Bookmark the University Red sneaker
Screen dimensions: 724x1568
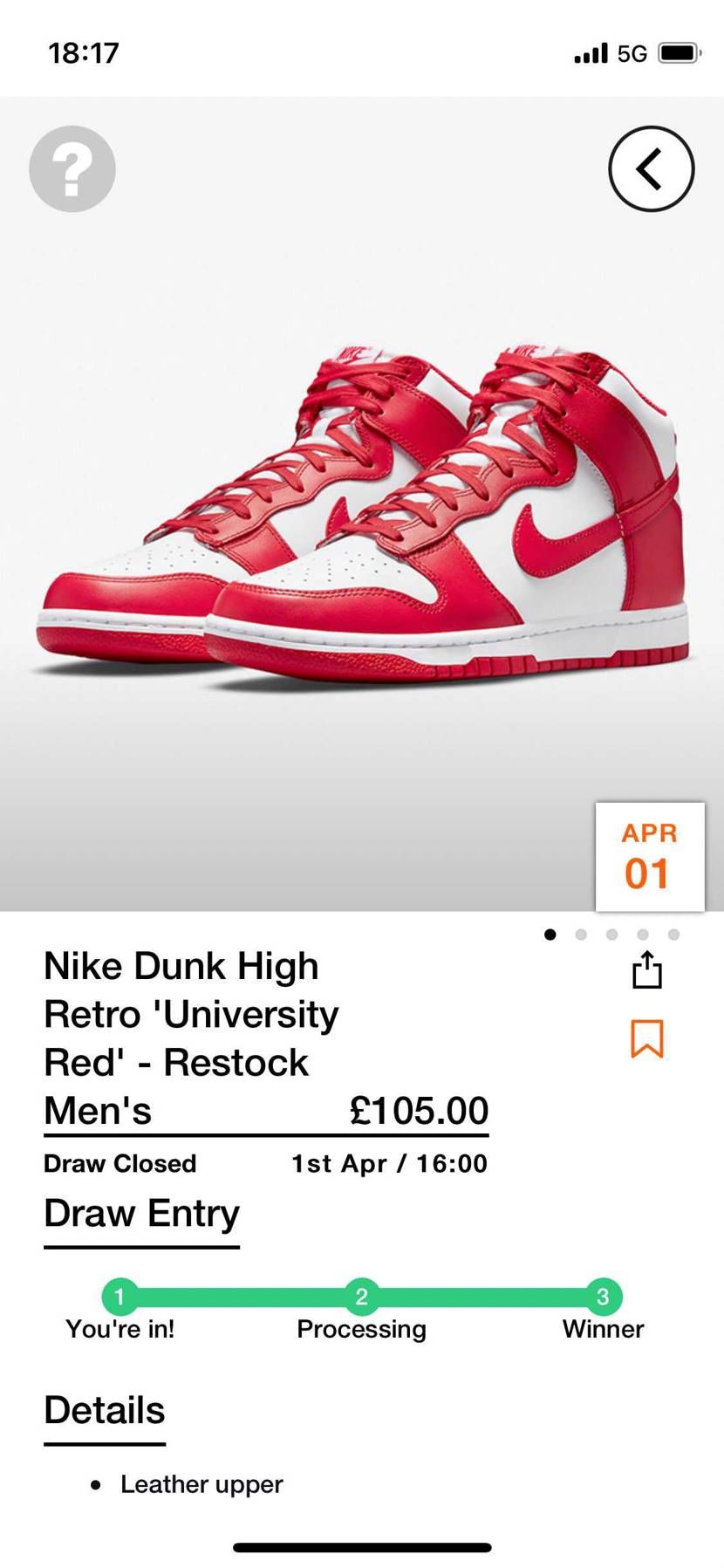[x=647, y=1038]
